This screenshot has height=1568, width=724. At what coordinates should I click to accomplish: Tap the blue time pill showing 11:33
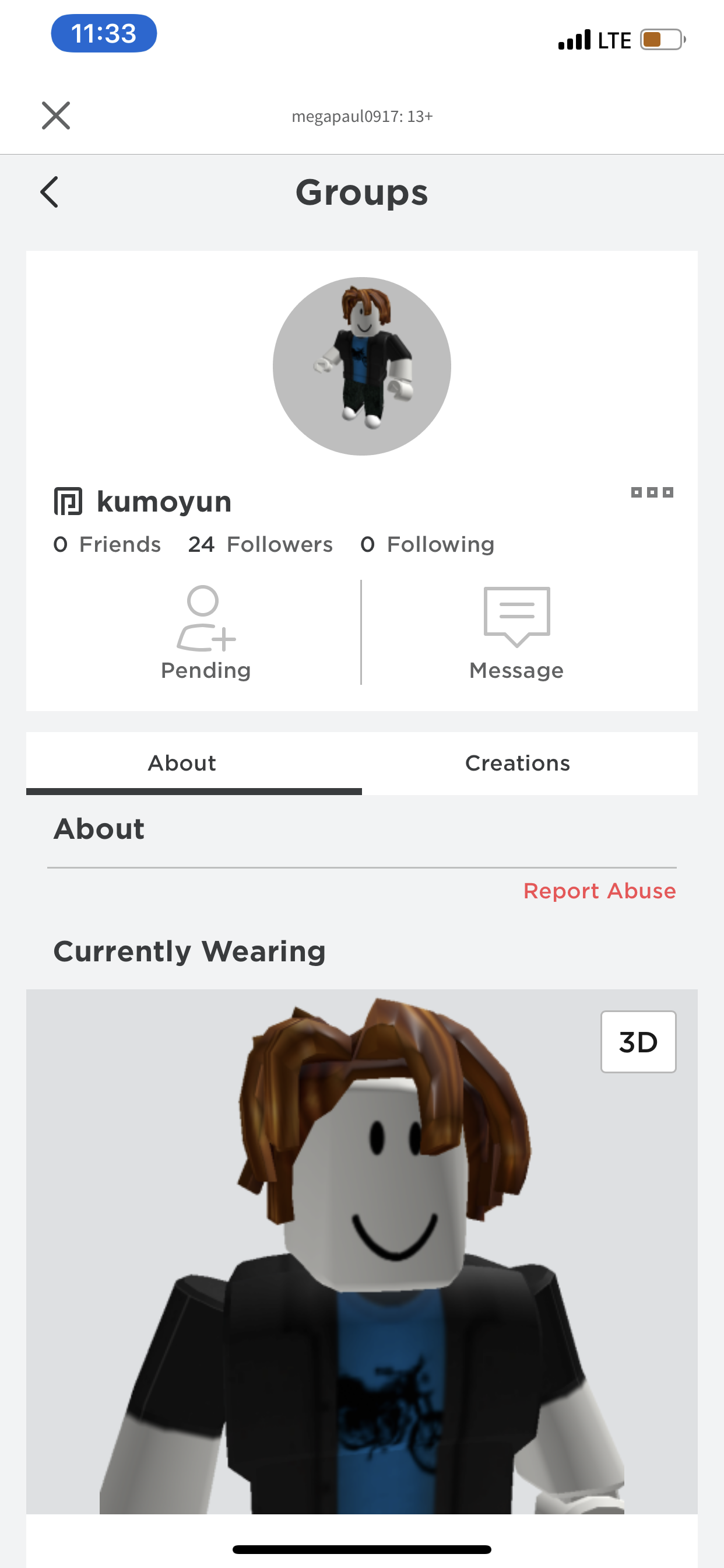tap(103, 33)
